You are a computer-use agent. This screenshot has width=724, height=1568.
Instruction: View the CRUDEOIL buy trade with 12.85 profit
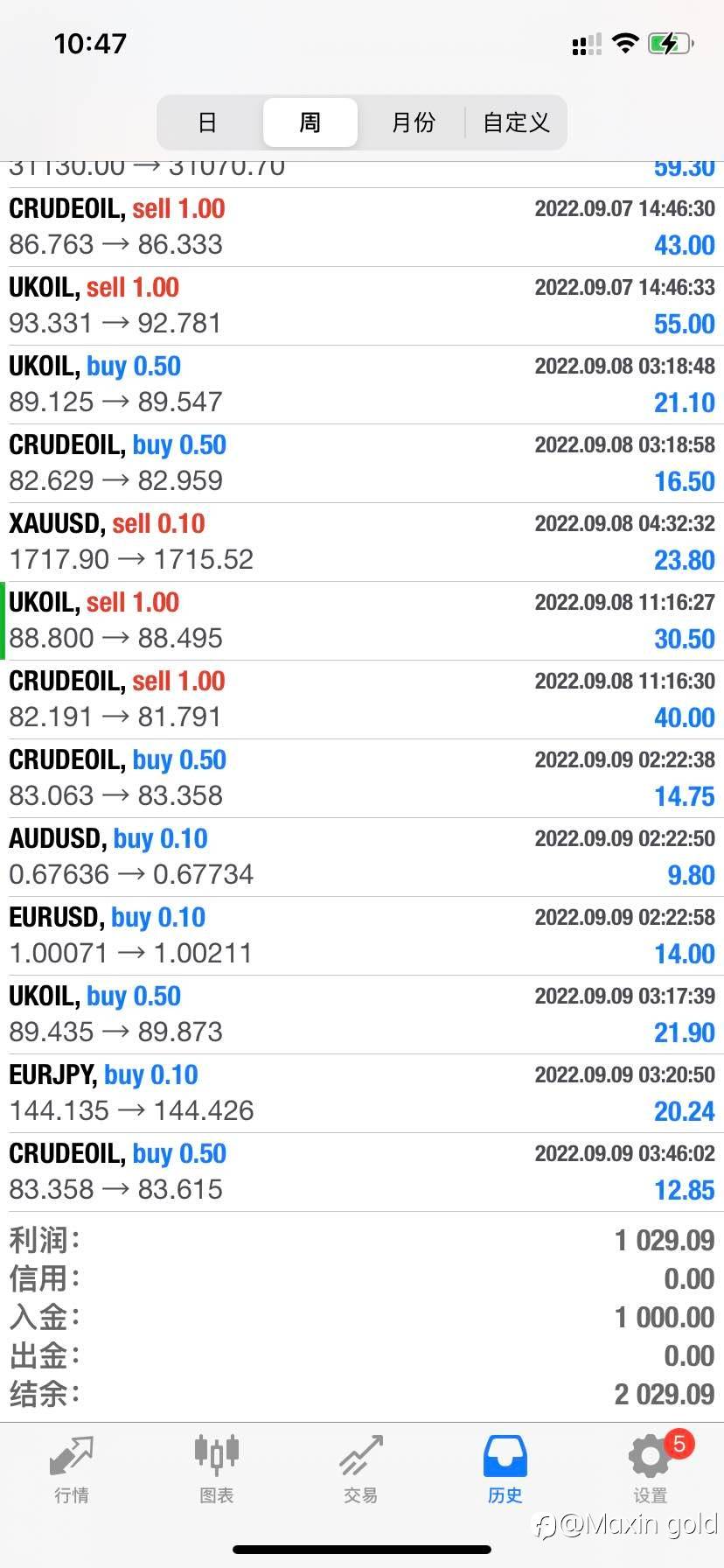(362, 1172)
